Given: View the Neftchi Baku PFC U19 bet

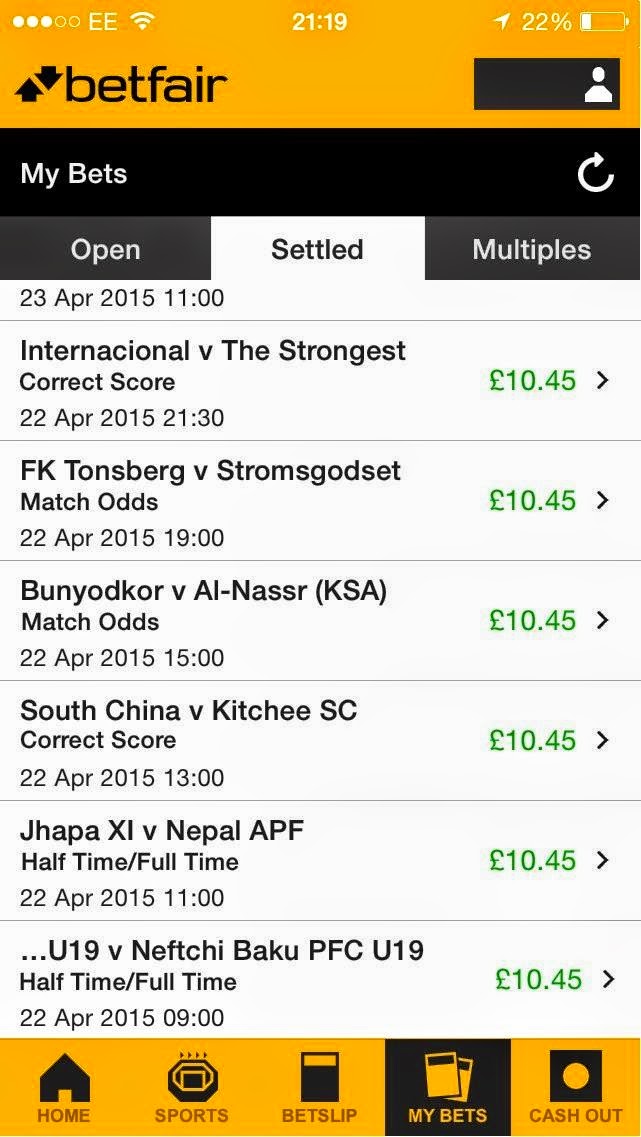Looking at the screenshot, I should (x=320, y=980).
